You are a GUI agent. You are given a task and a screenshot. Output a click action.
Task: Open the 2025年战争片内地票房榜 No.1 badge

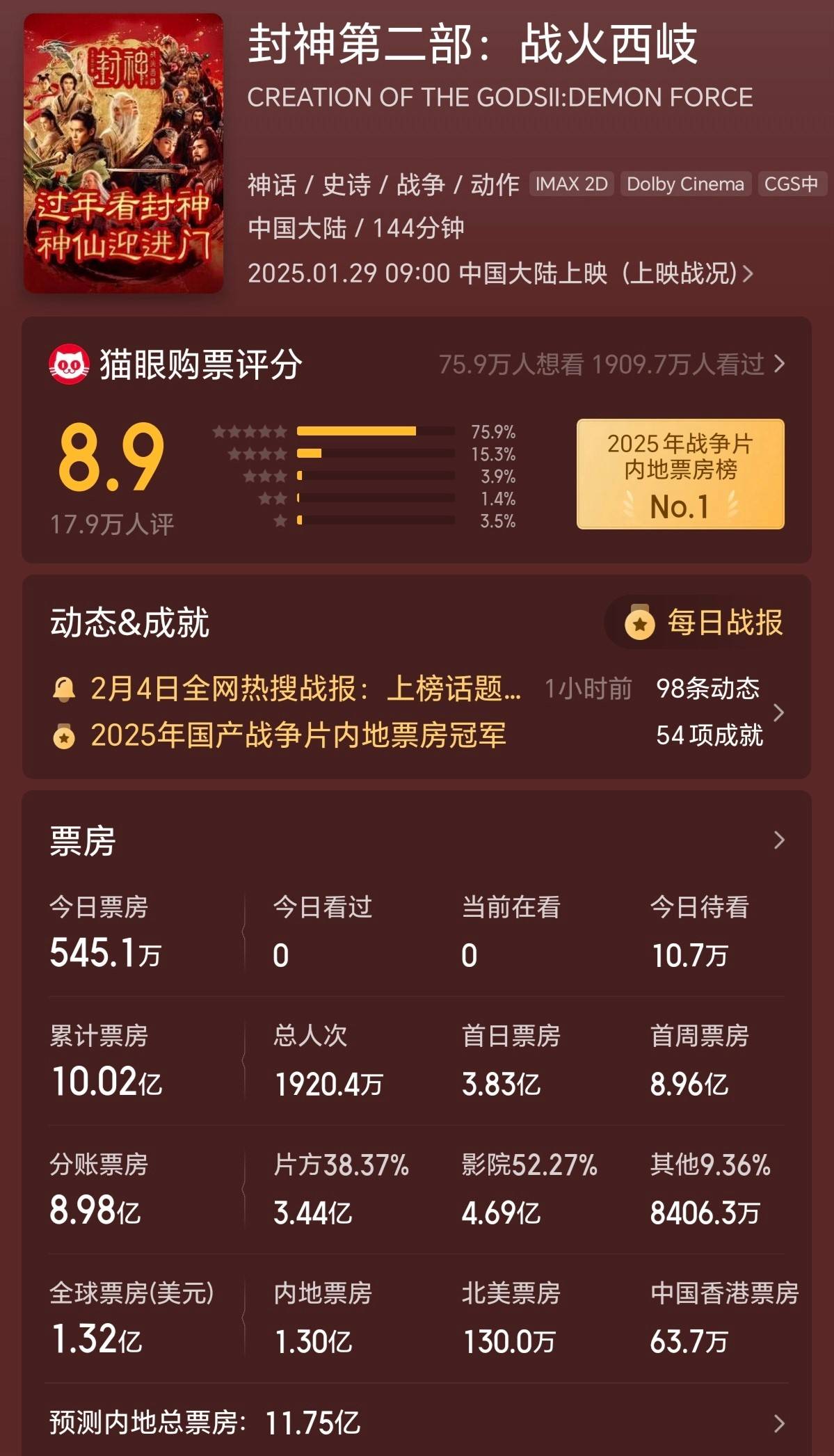(680, 474)
